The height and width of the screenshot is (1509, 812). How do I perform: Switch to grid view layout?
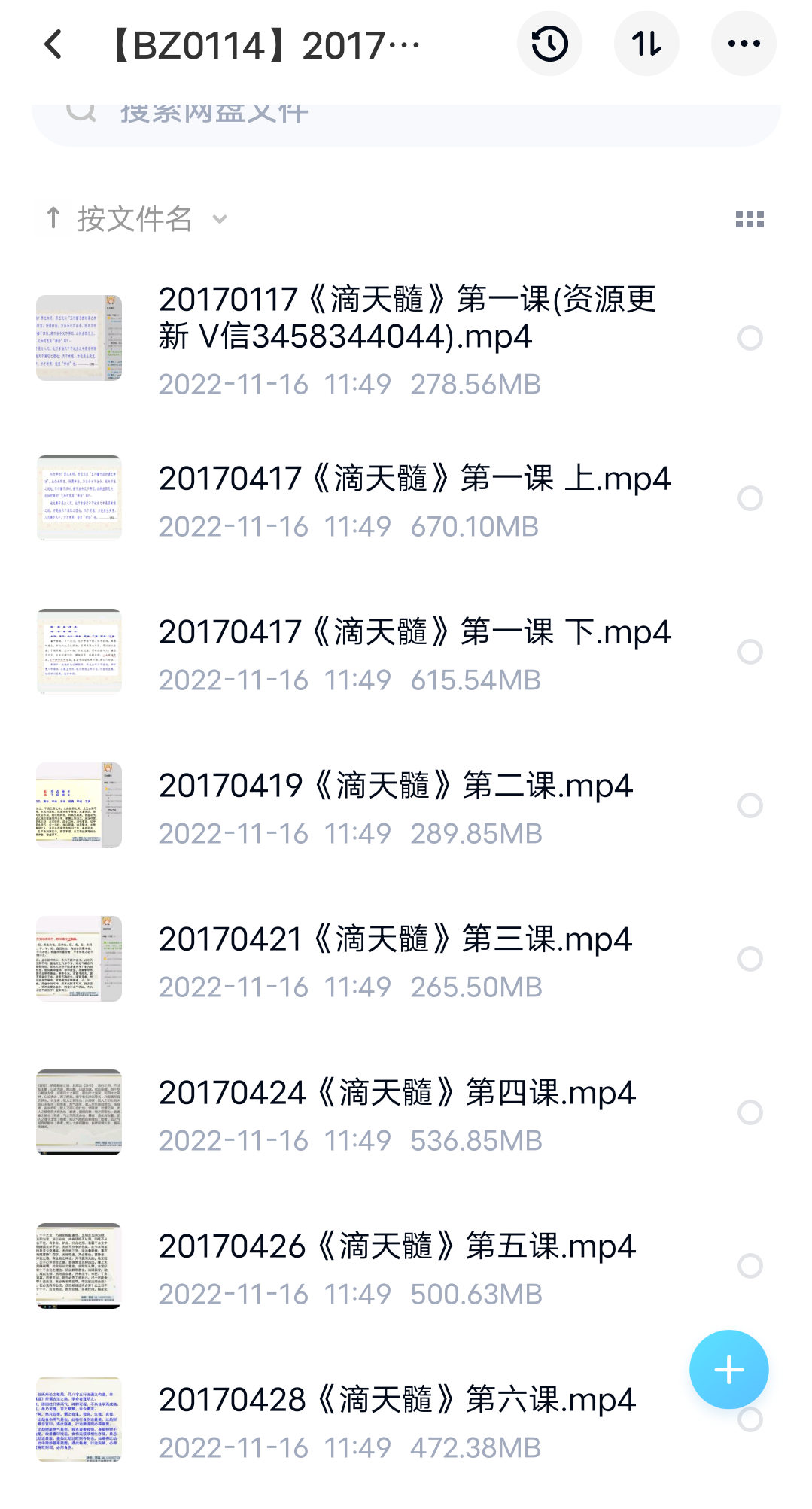[x=750, y=218]
